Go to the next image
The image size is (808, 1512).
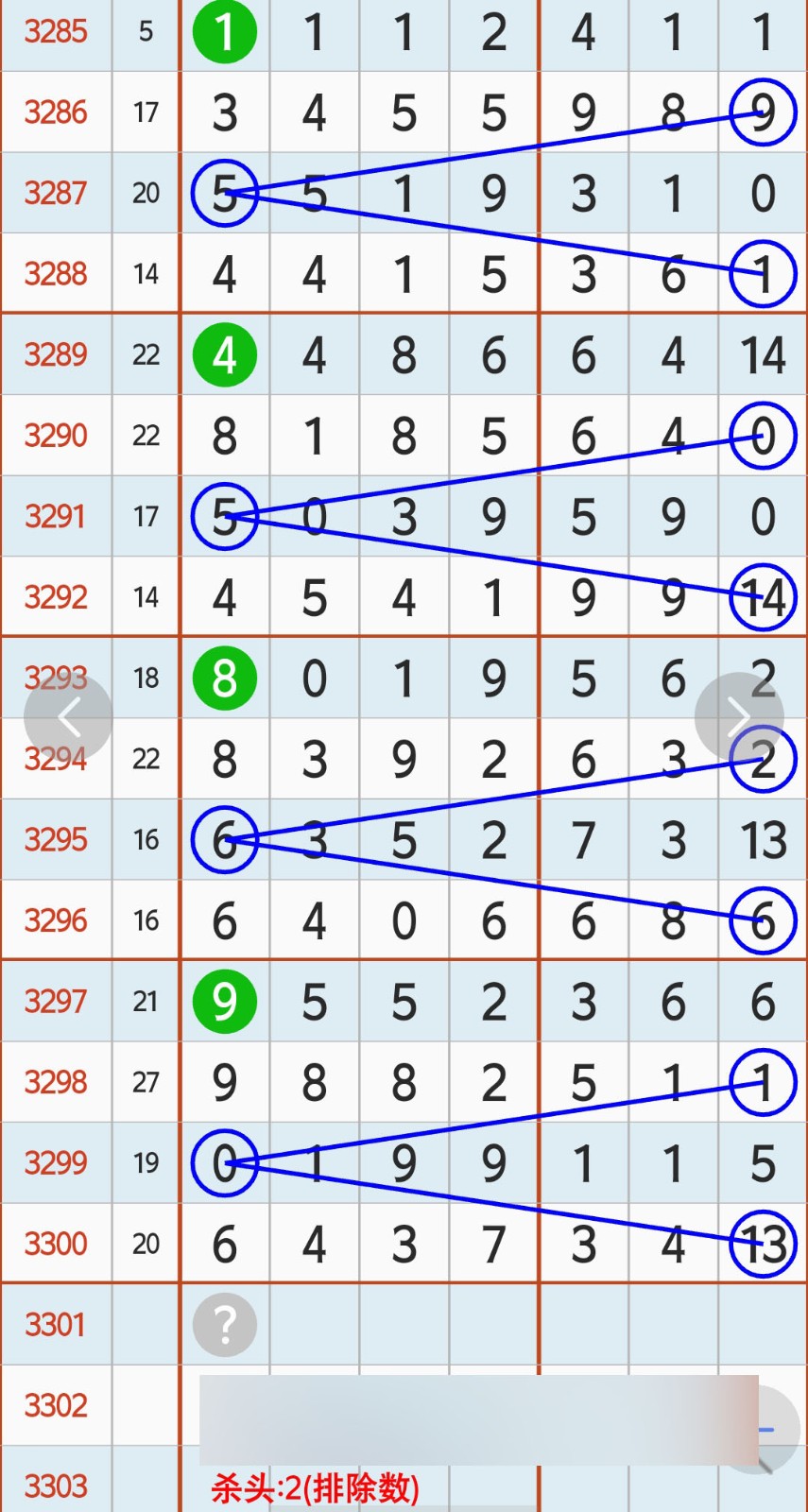tap(739, 718)
